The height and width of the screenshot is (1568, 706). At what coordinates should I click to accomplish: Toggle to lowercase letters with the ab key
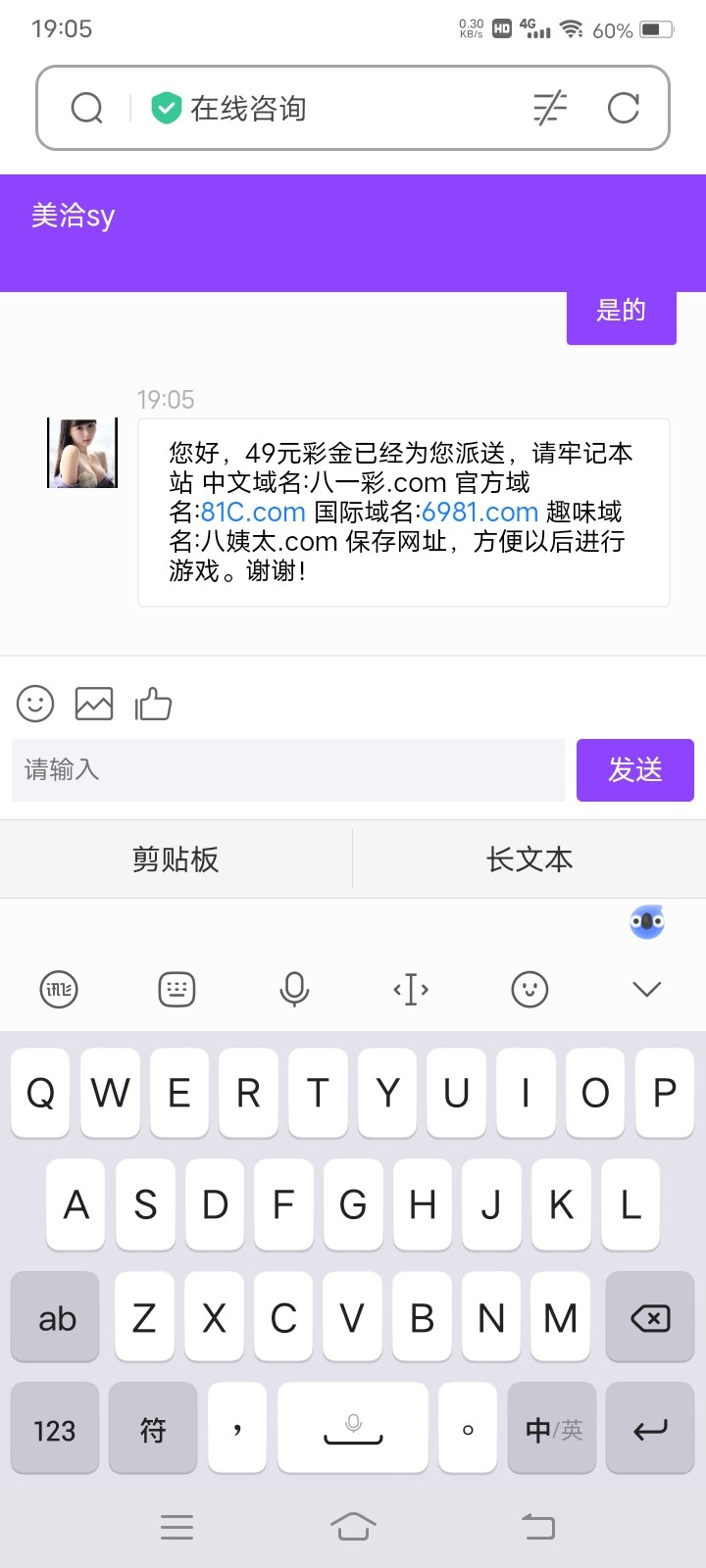pos(54,1317)
